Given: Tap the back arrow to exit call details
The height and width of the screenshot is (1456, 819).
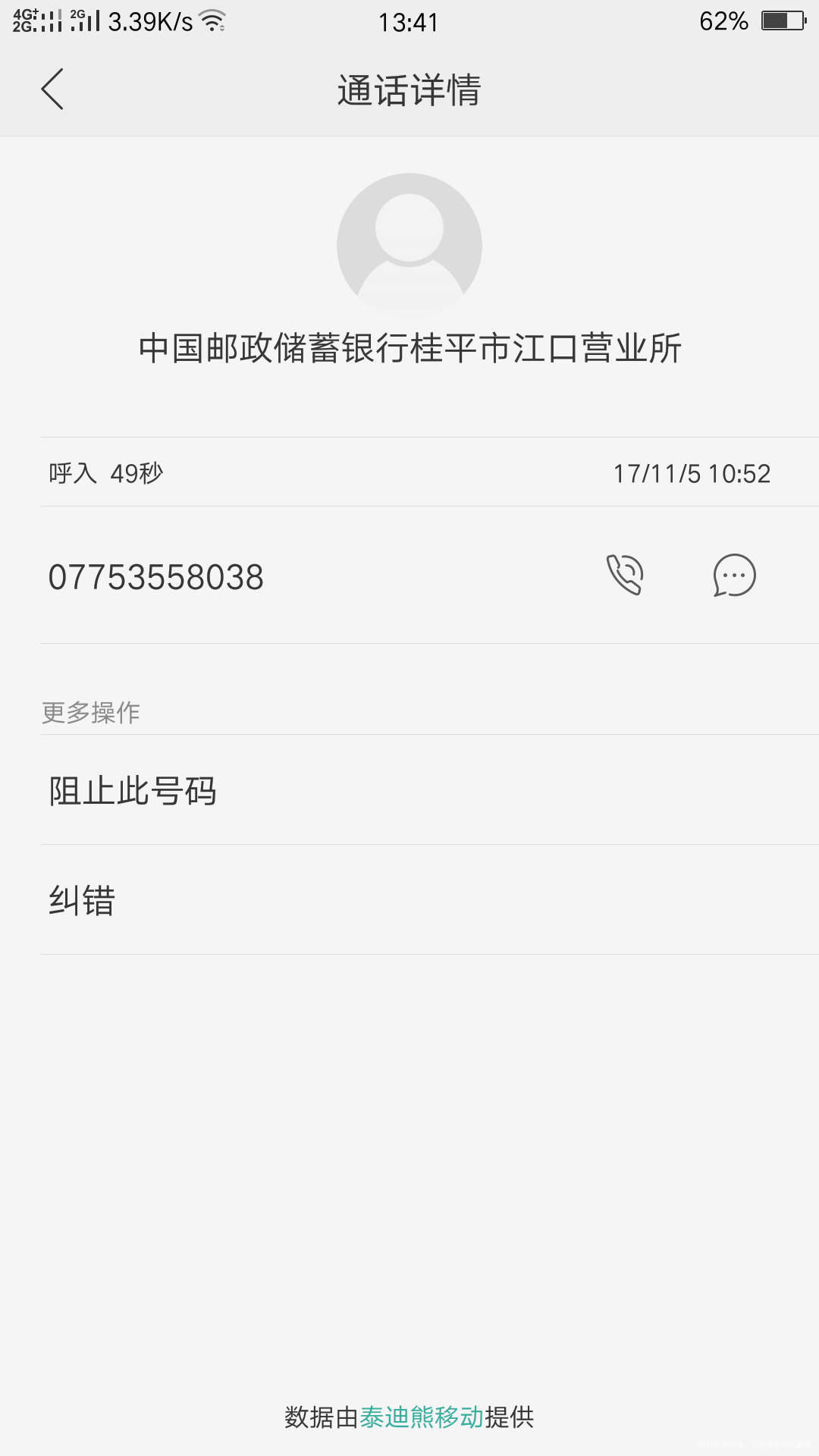Looking at the screenshot, I should [x=53, y=89].
